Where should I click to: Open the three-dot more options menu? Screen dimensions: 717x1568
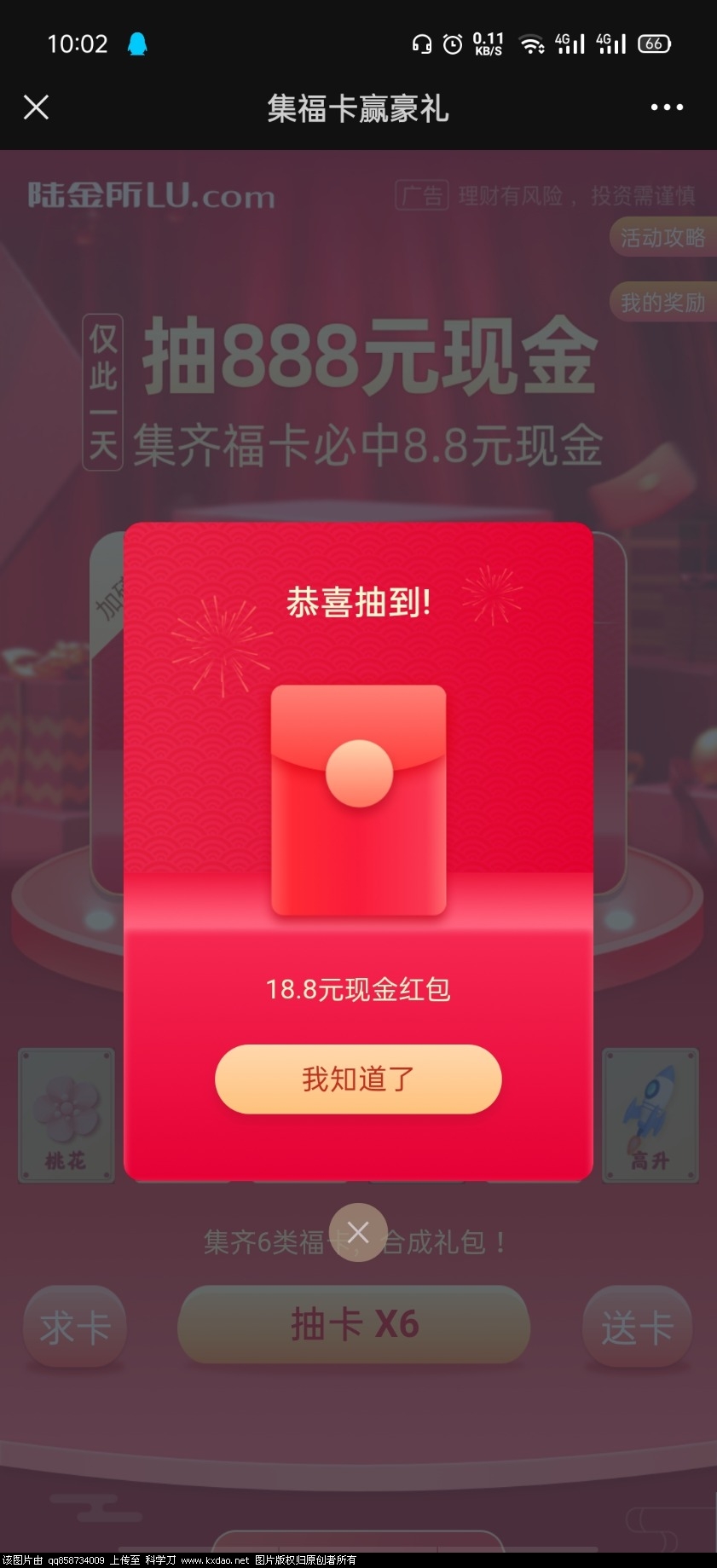coord(666,107)
